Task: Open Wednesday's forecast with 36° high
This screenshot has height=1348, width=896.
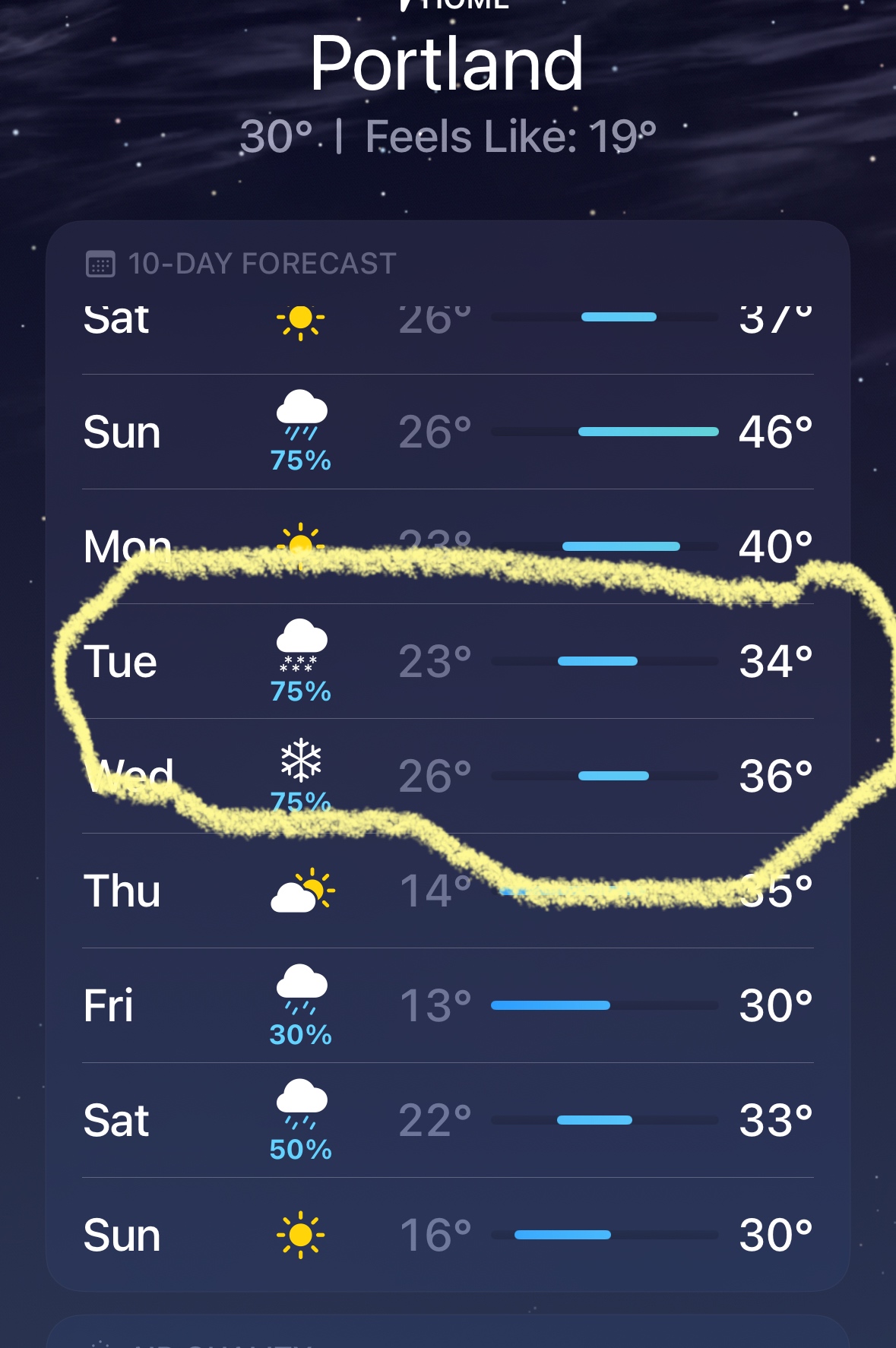Action: 447,776
